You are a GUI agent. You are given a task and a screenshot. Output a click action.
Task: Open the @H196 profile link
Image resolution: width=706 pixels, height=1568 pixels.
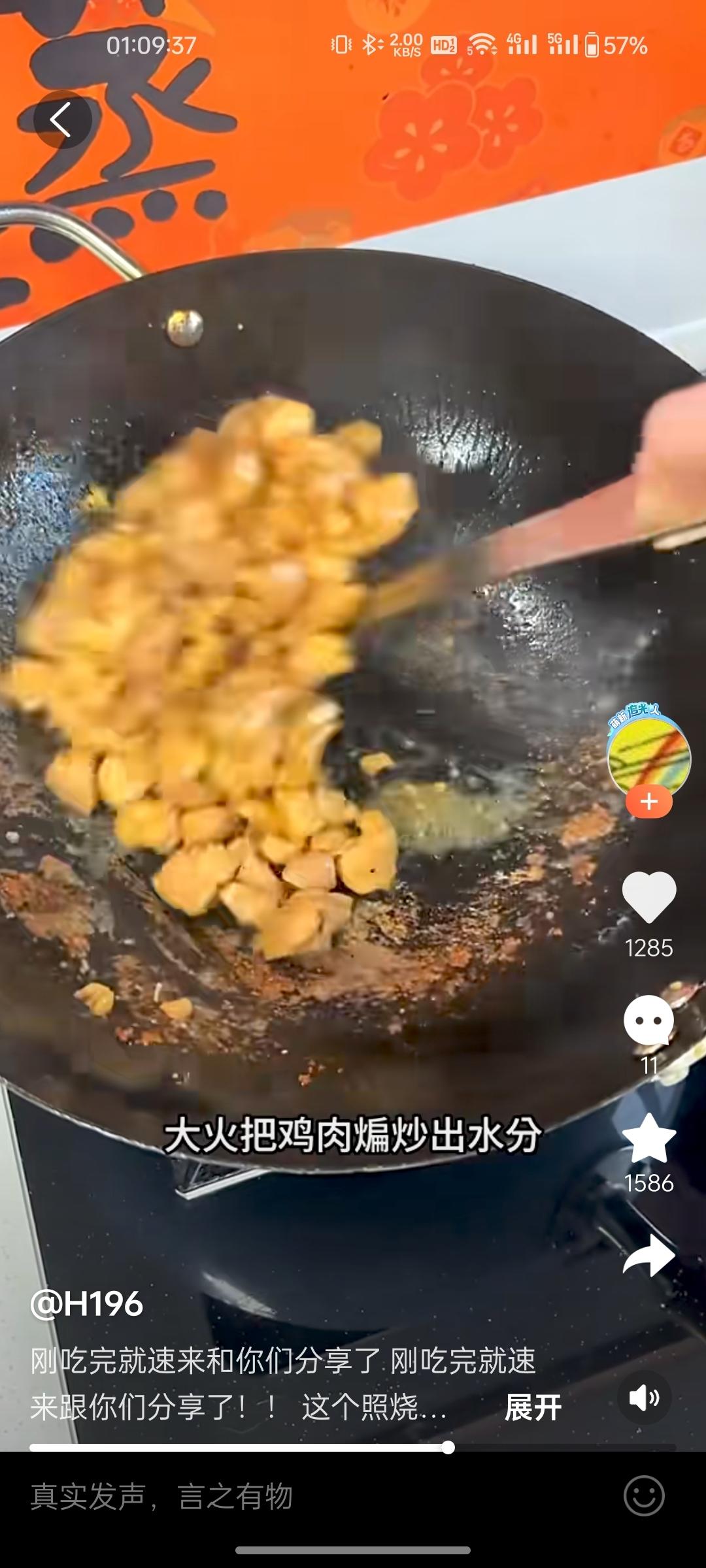coord(87,1305)
